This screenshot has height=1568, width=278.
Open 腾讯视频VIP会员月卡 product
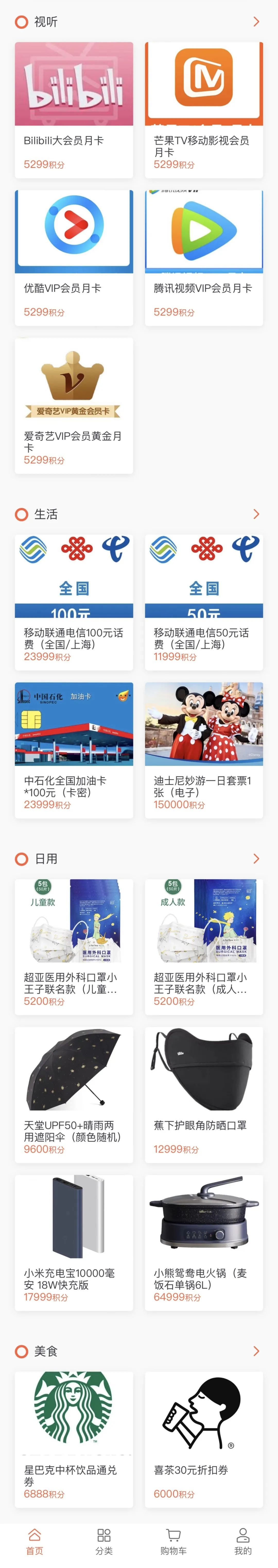[x=204, y=258]
